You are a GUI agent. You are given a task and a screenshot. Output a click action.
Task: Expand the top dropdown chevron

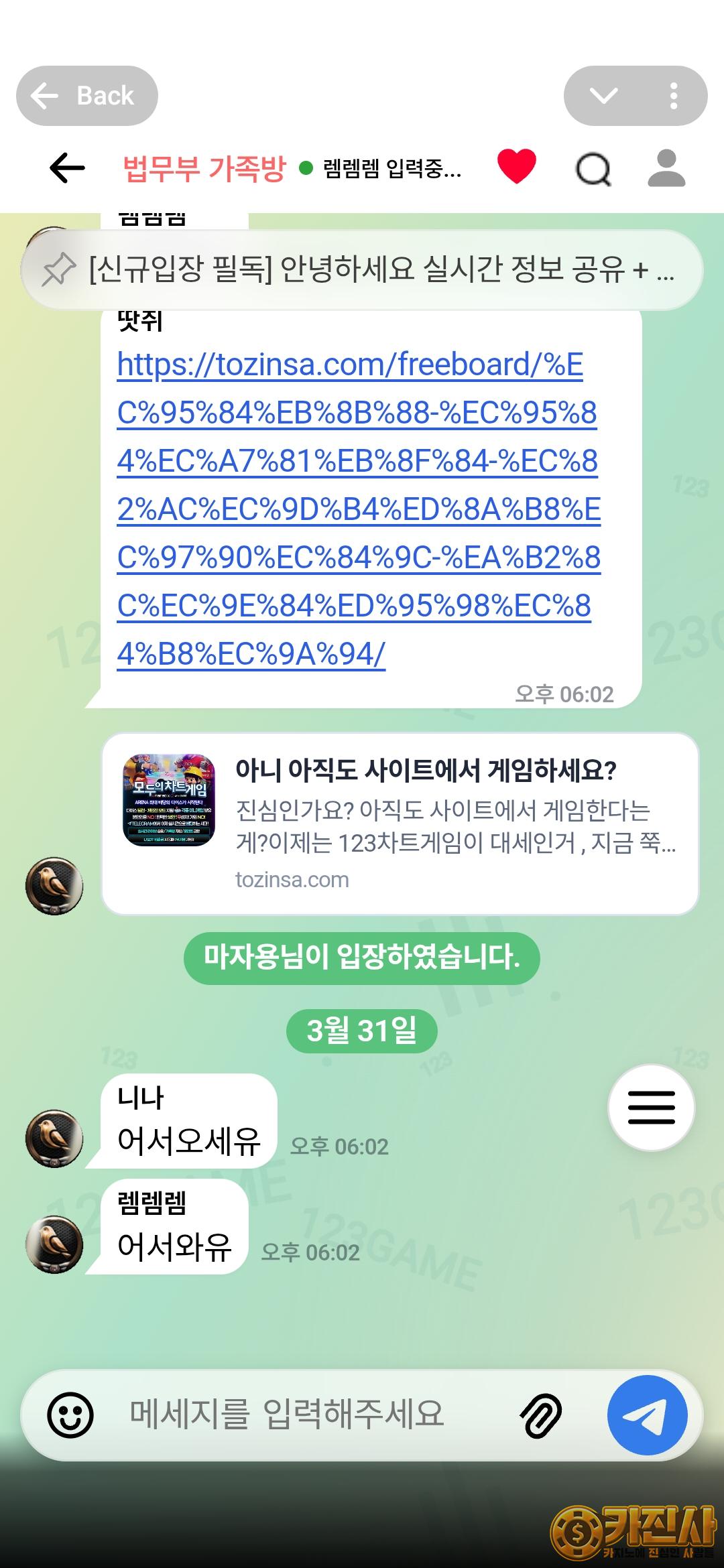603,96
